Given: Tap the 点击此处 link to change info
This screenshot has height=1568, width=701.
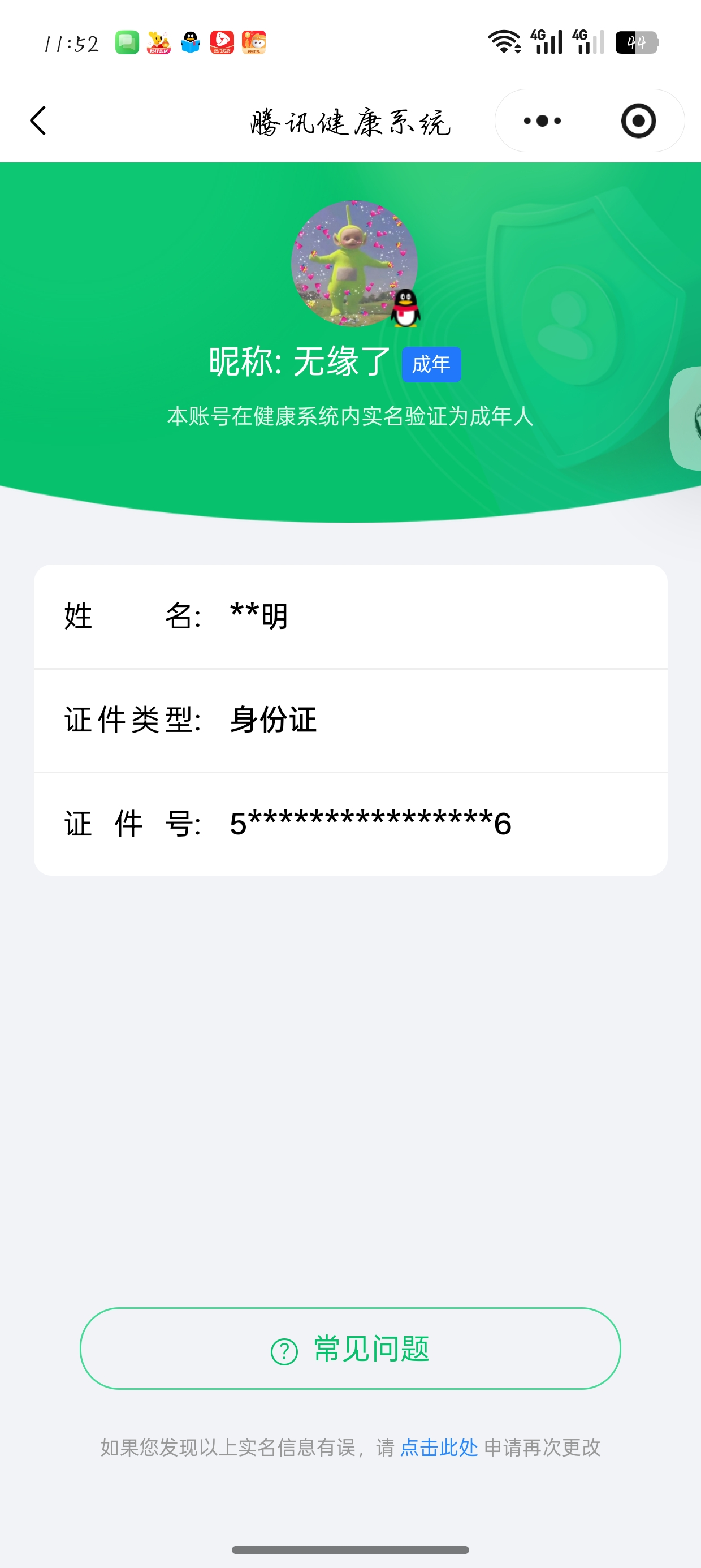Looking at the screenshot, I should [x=438, y=1448].
